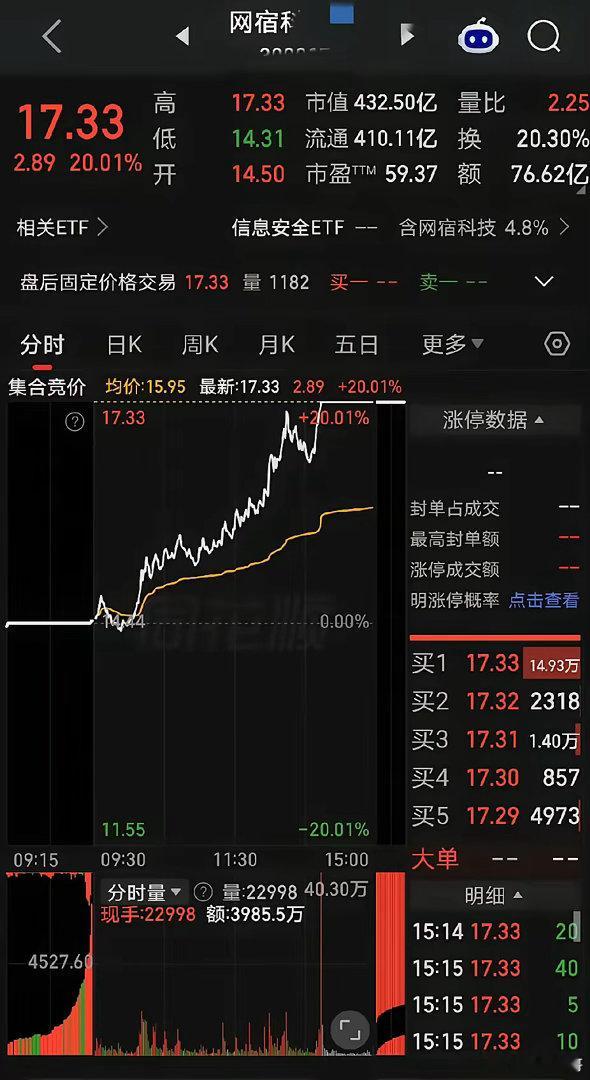Open the 更多 chart period dropdown
Image resolution: width=590 pixels, height=1080 pixels.
pos(452,344)
